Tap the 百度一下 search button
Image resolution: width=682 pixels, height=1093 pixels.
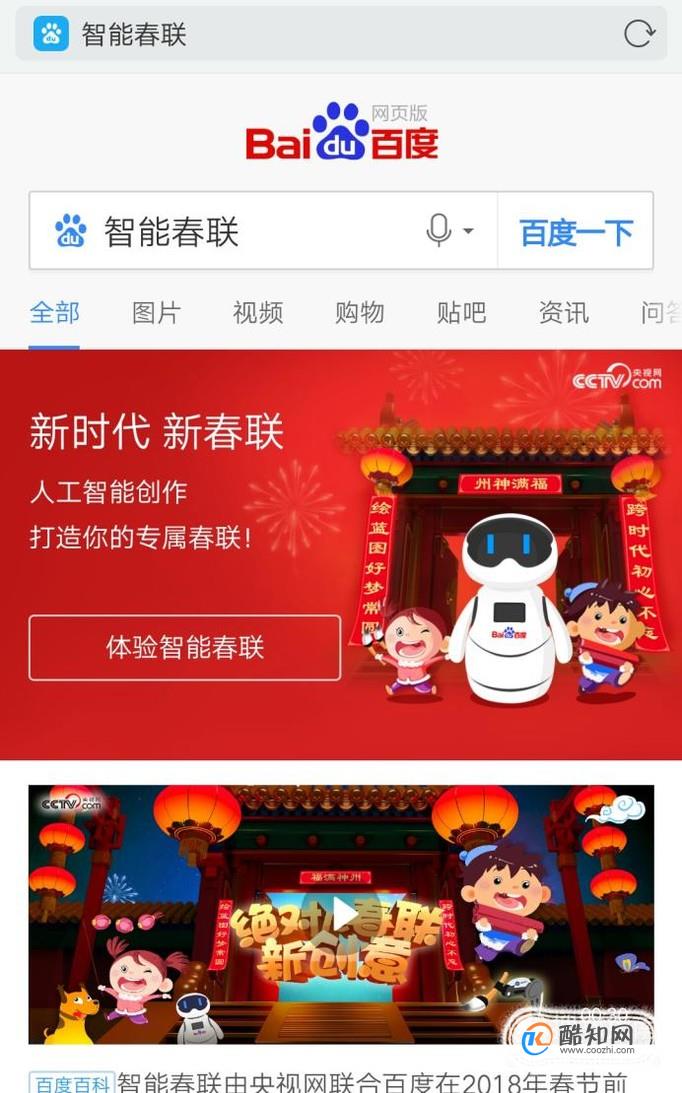click(576, 232)
